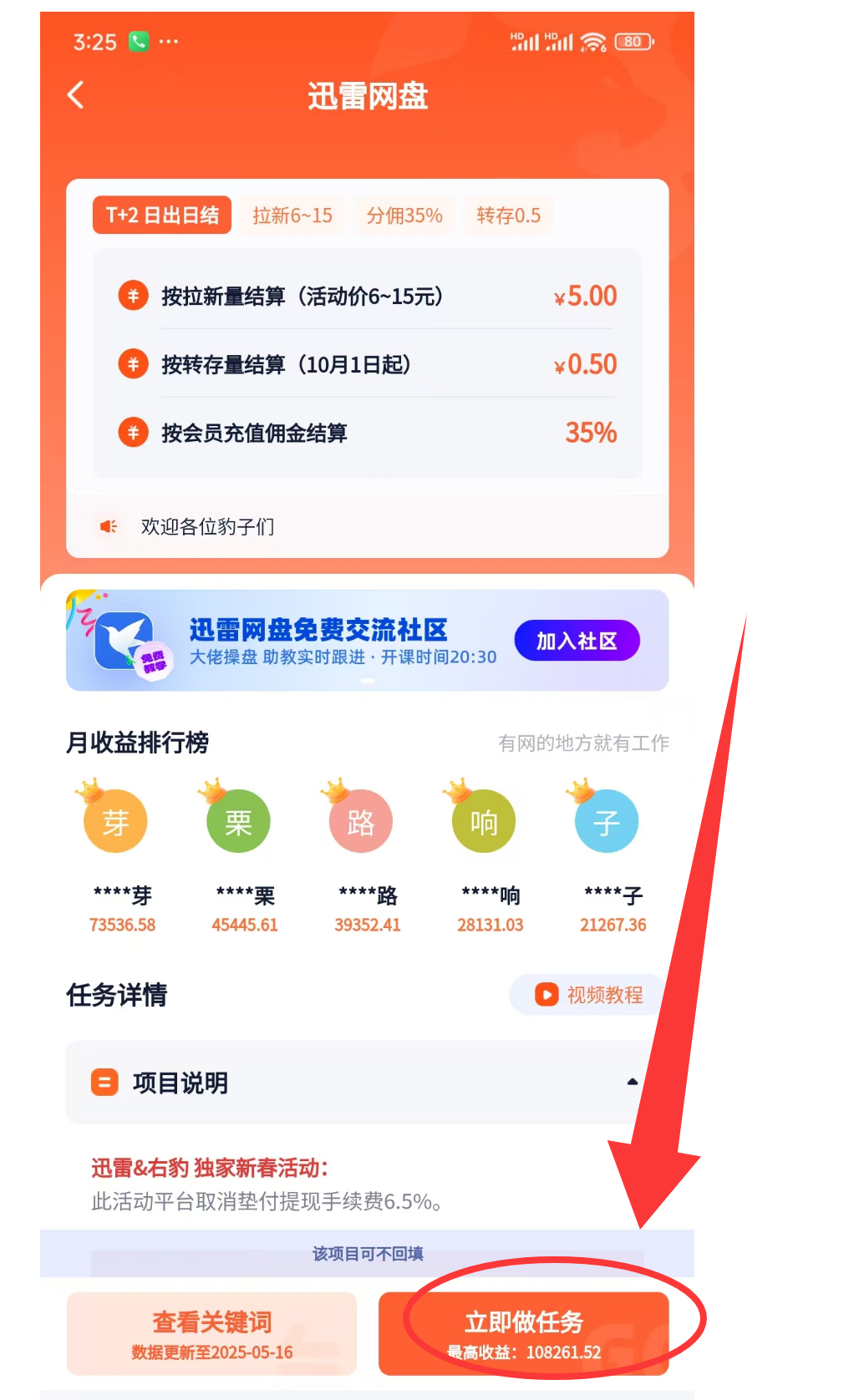Go back using the top-left arrow
The height and width of the screenshot is (1400, 854).
tap(75, 94)
